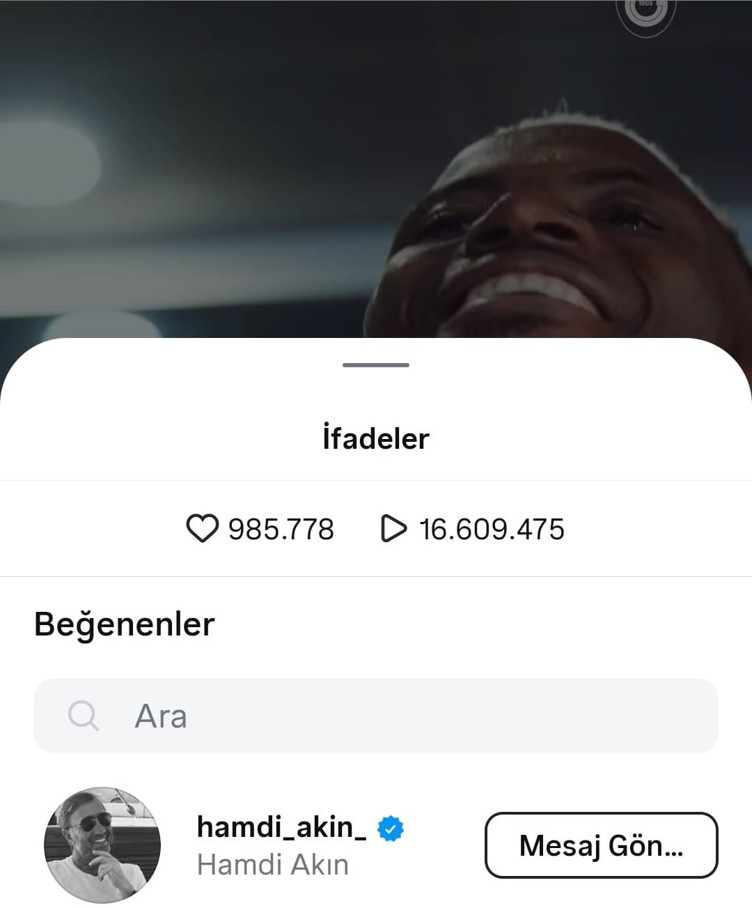752x908 pixels.
Task: Tap the Ara search field
Action: pyautogui.click(x=375, y=716)
